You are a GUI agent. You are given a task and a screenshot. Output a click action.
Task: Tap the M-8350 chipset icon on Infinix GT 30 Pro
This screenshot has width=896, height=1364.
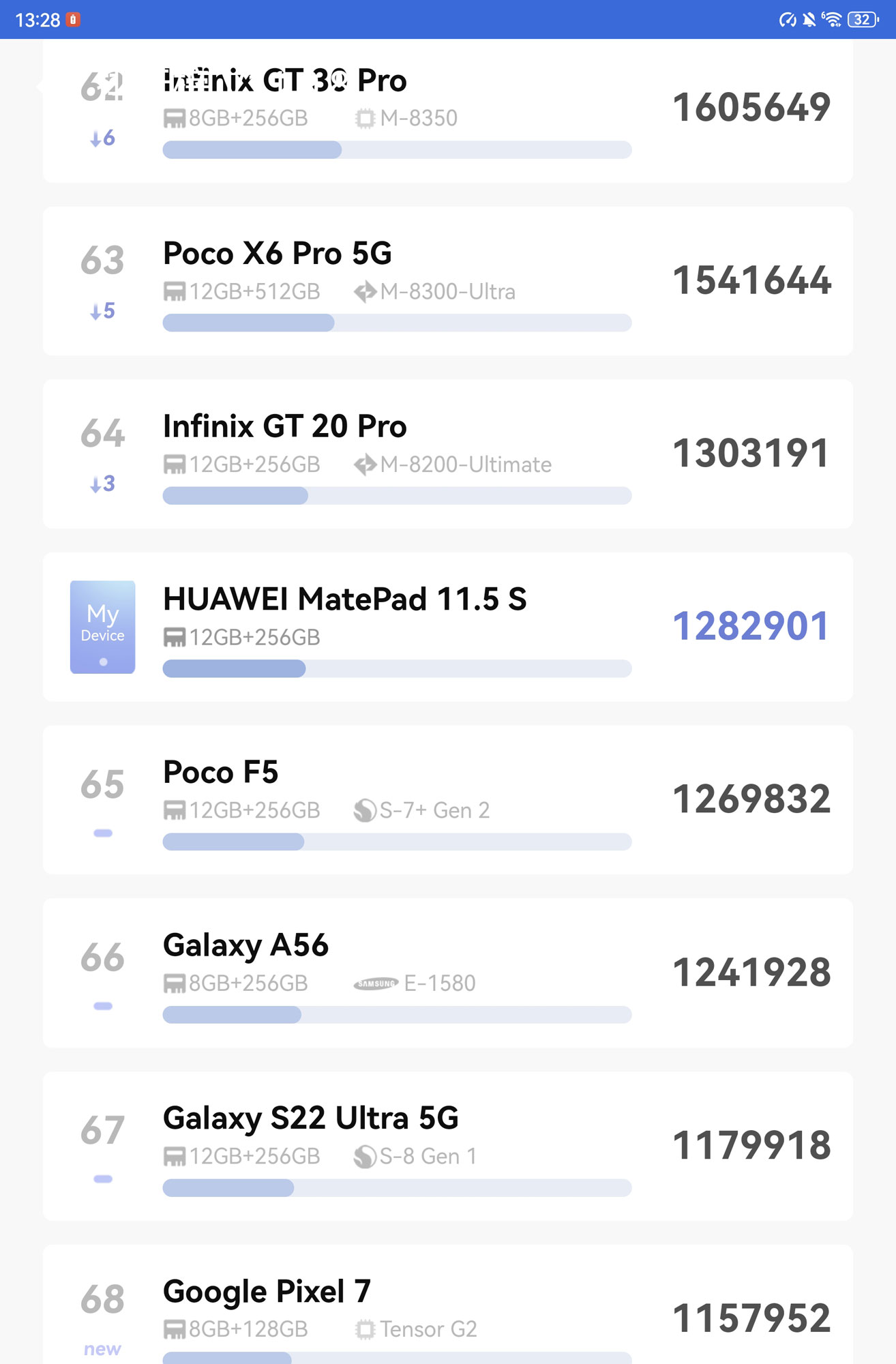point(365,117)
